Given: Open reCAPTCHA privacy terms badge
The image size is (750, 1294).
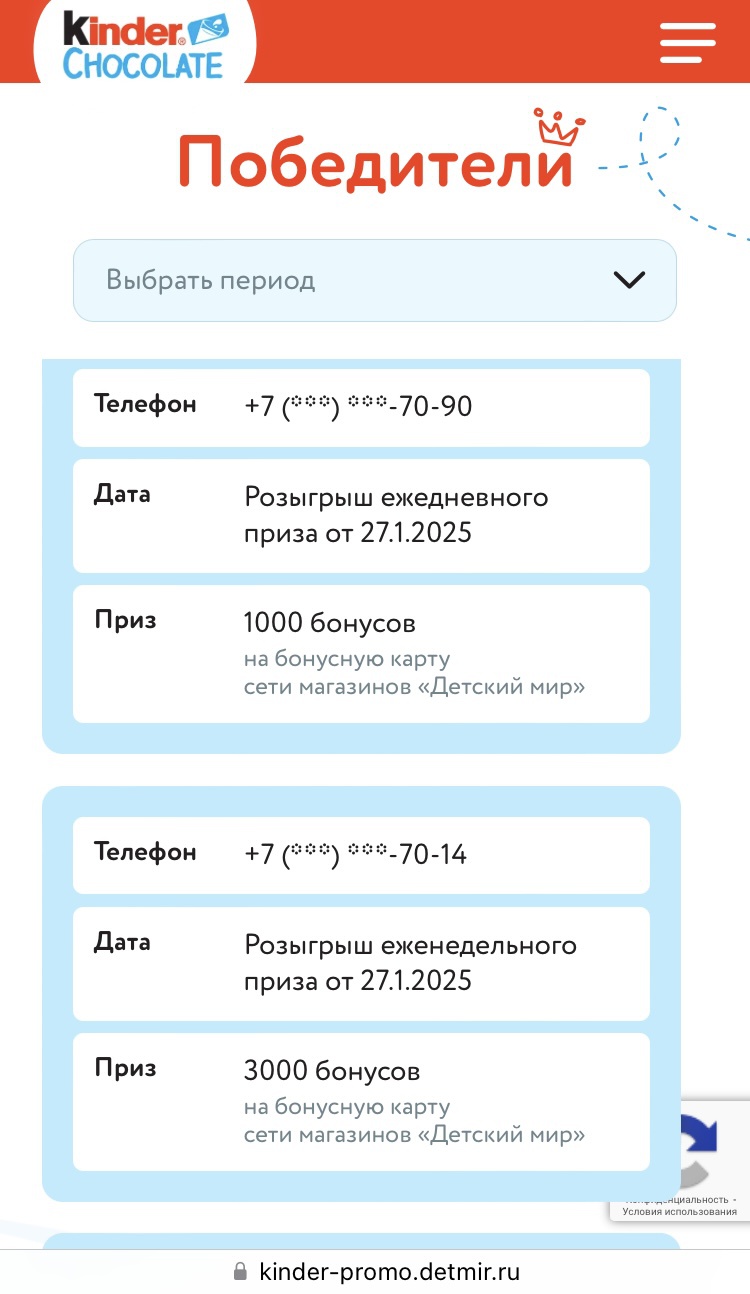Looking at the screenshot, I should tap(680, 1160).
